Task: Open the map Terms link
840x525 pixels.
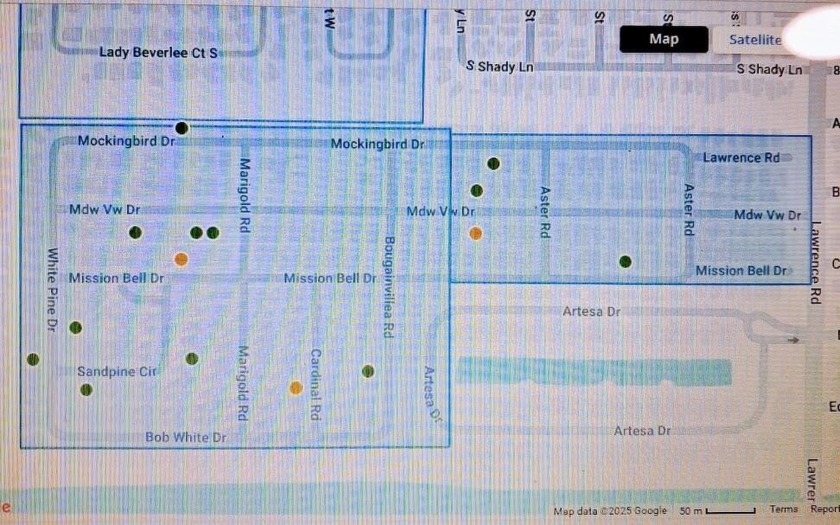Action: tap(783, 510)
